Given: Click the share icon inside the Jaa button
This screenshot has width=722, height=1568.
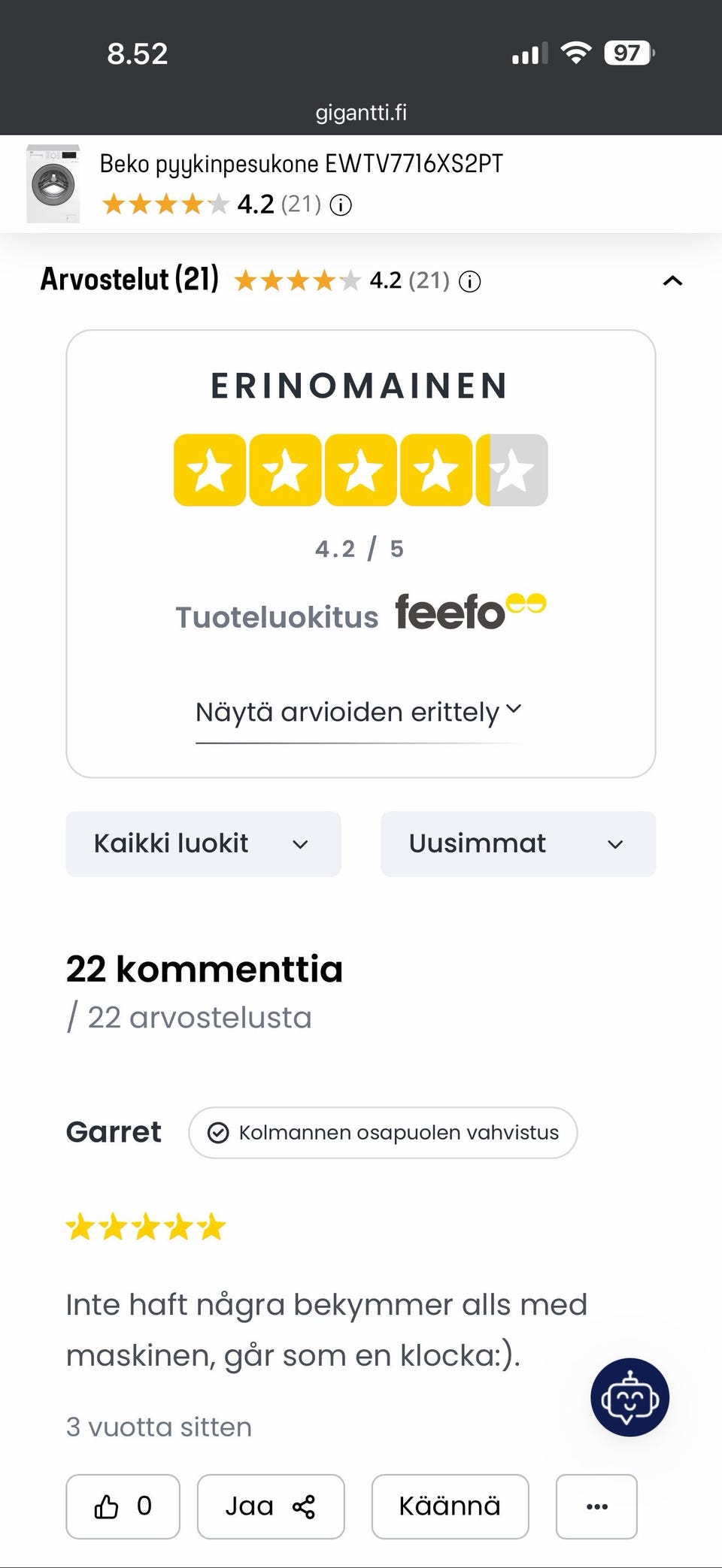Looking at the screenshot, I should coord(304,1507).
